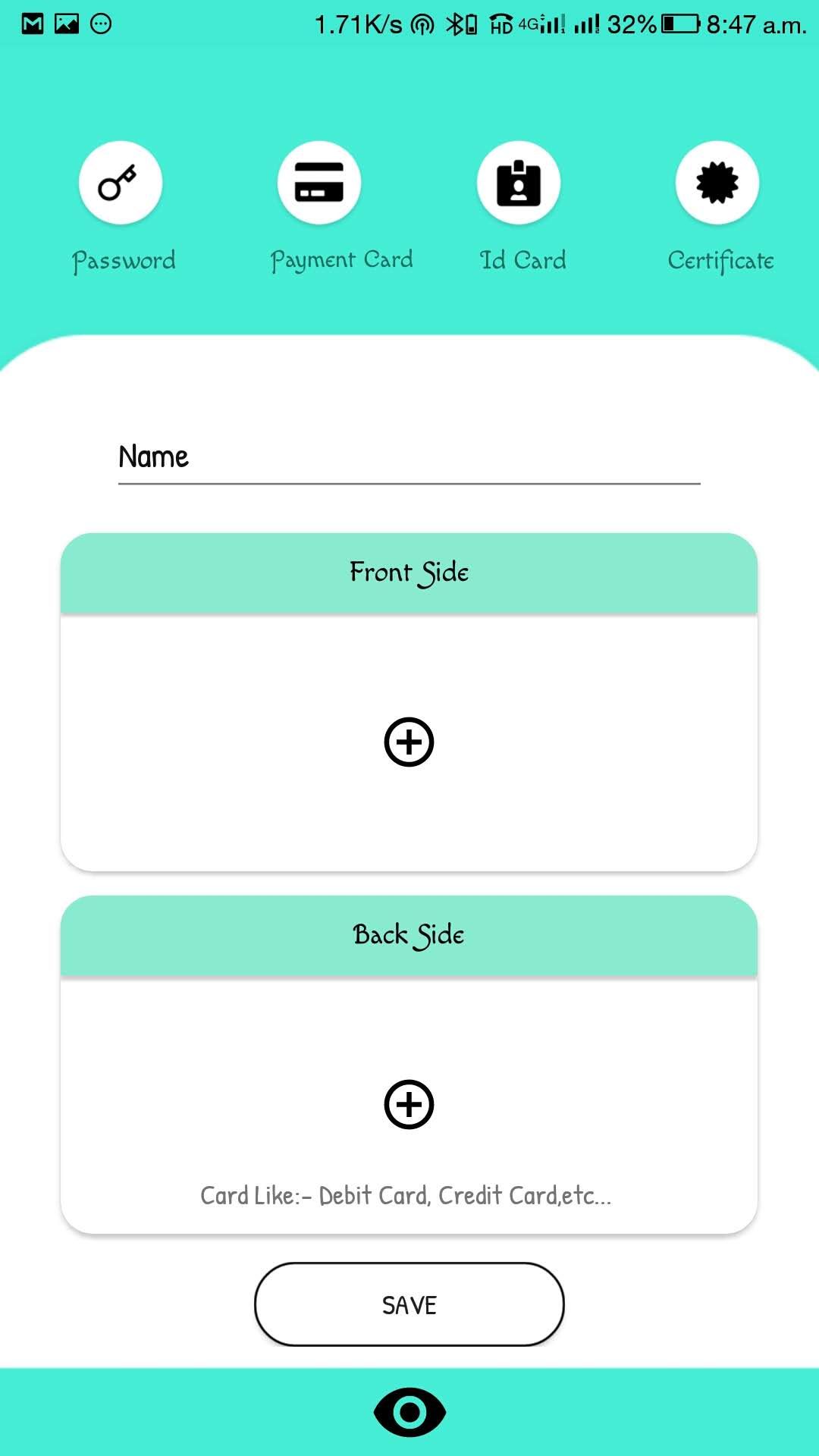This screenshot has height=1456, width=819.
Task: Add a Front Side image
Action: click(x=409, y=742)
